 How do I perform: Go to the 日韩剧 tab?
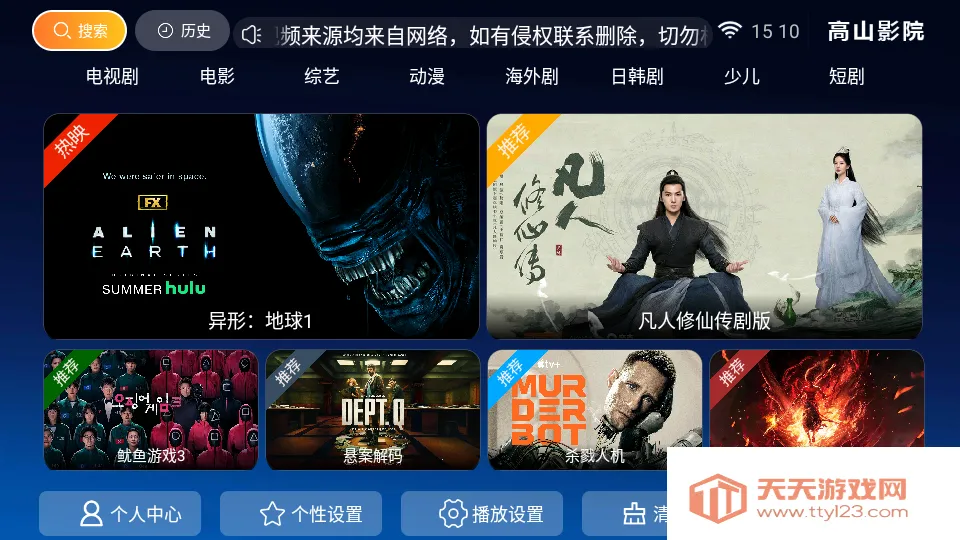(x=637, y=77)
